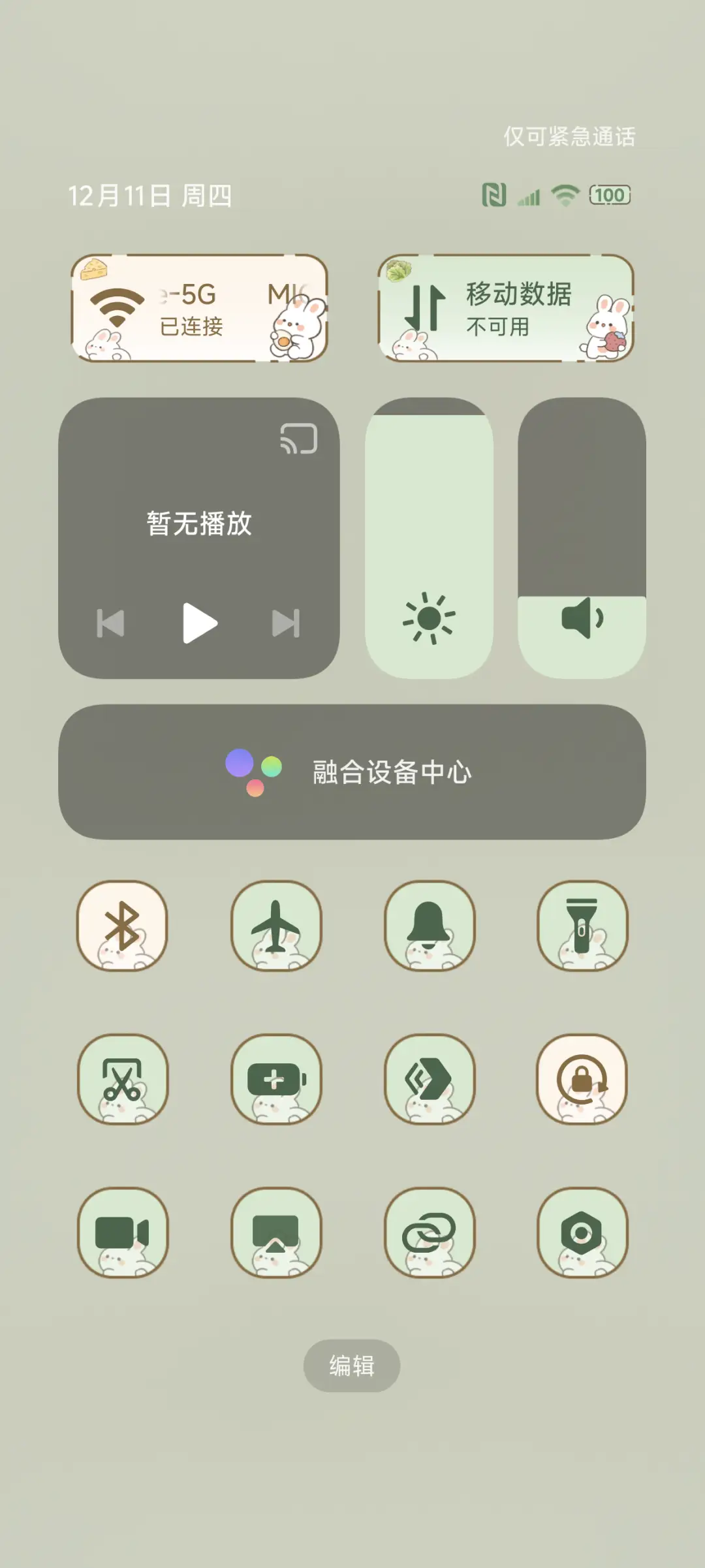This screenshot has width=705, height=1568.
Task: Turn on the flashlight
Action: [582, 927]
